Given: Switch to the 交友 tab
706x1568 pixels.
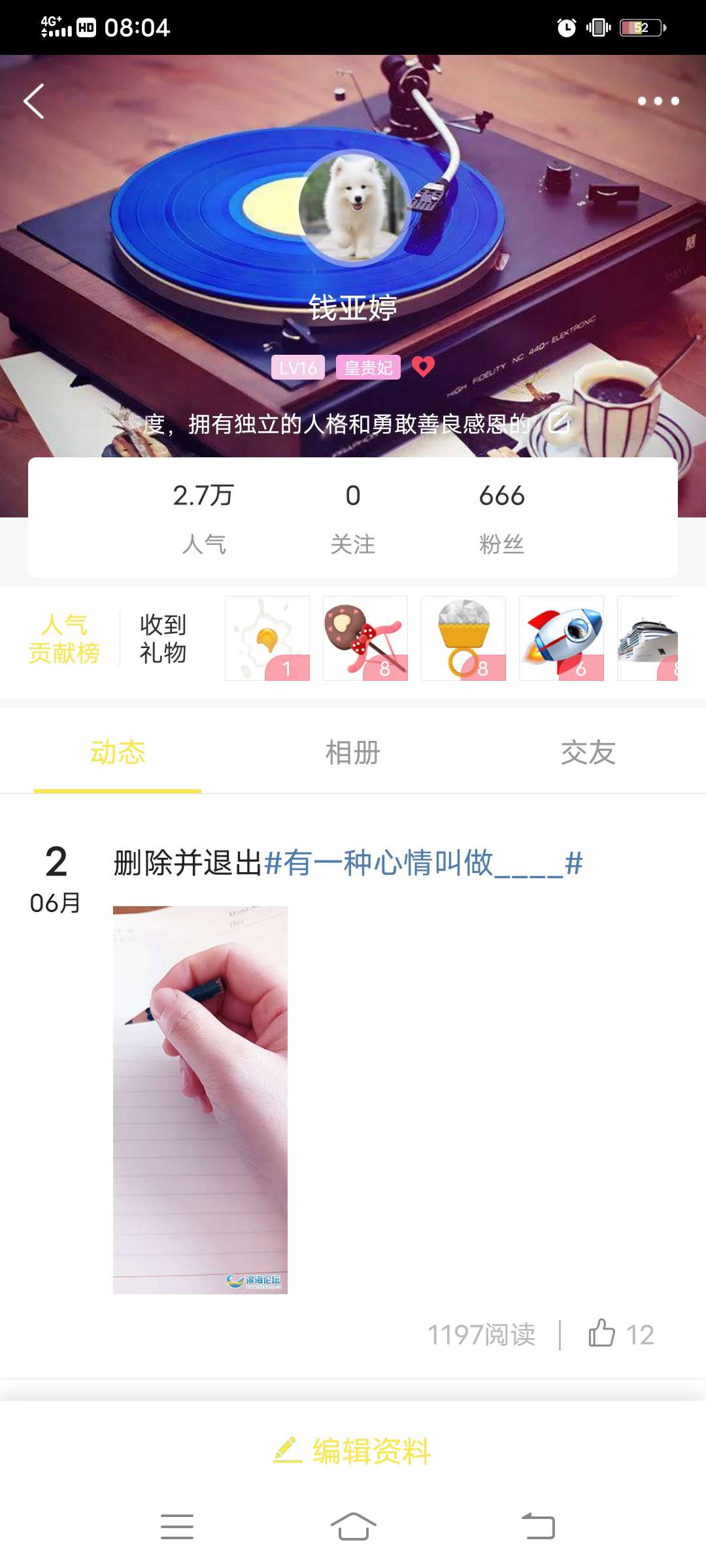Looking at the screenshot, I should pyautogui.click(x=588, y=753).
